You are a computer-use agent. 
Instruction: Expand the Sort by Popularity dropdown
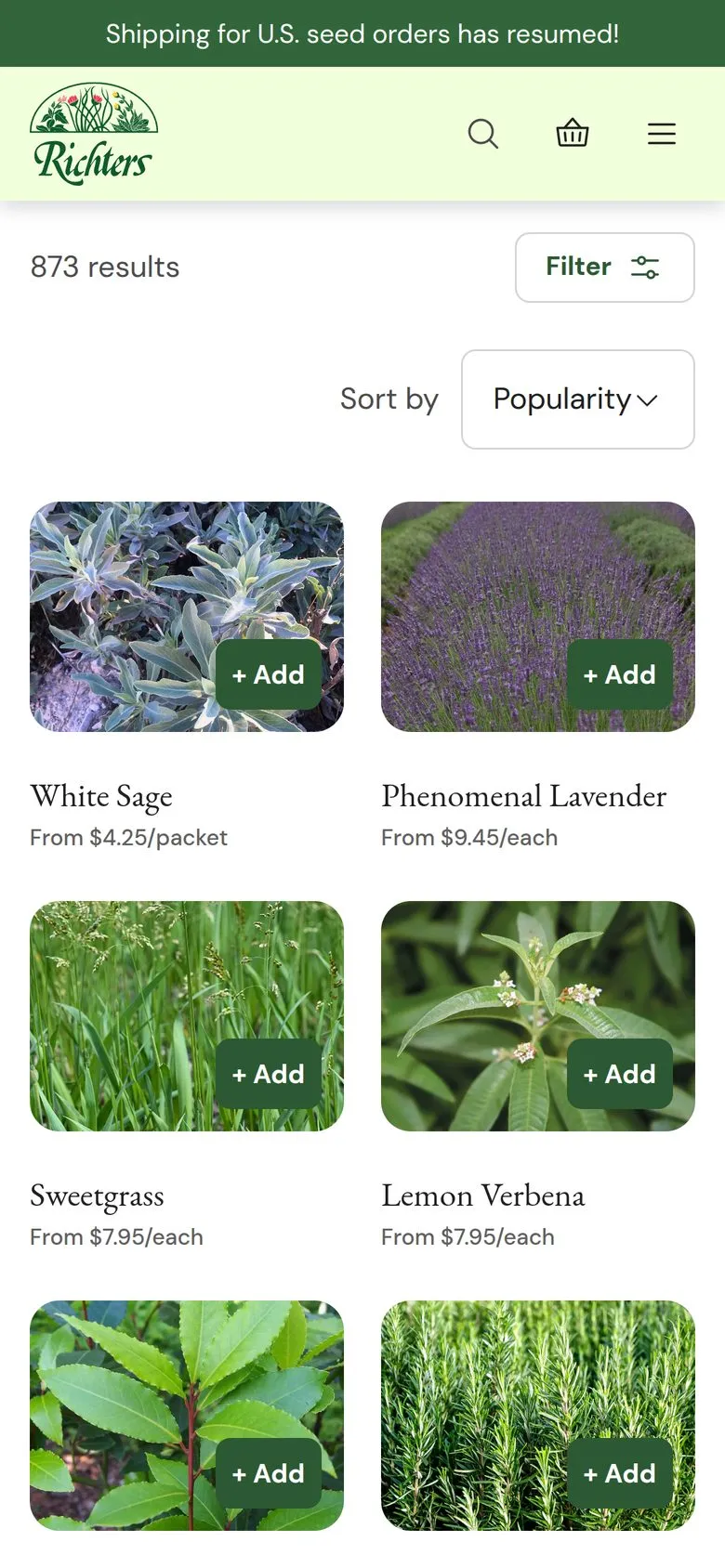click(578, 399)
